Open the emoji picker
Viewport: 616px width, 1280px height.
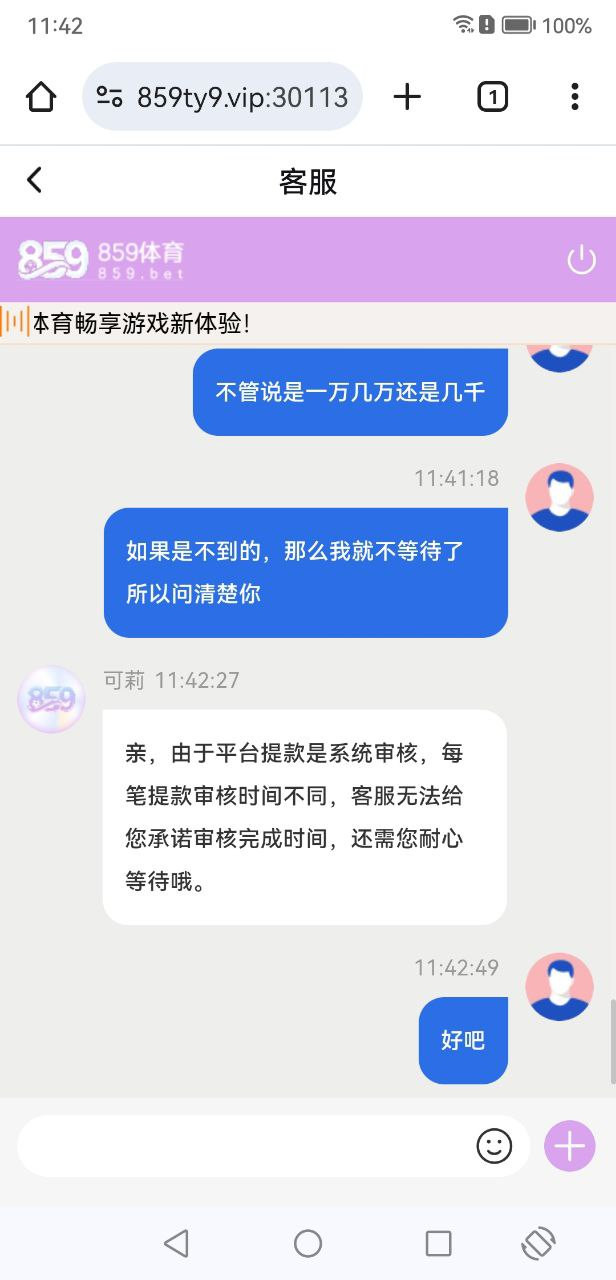click(494, 1146)
